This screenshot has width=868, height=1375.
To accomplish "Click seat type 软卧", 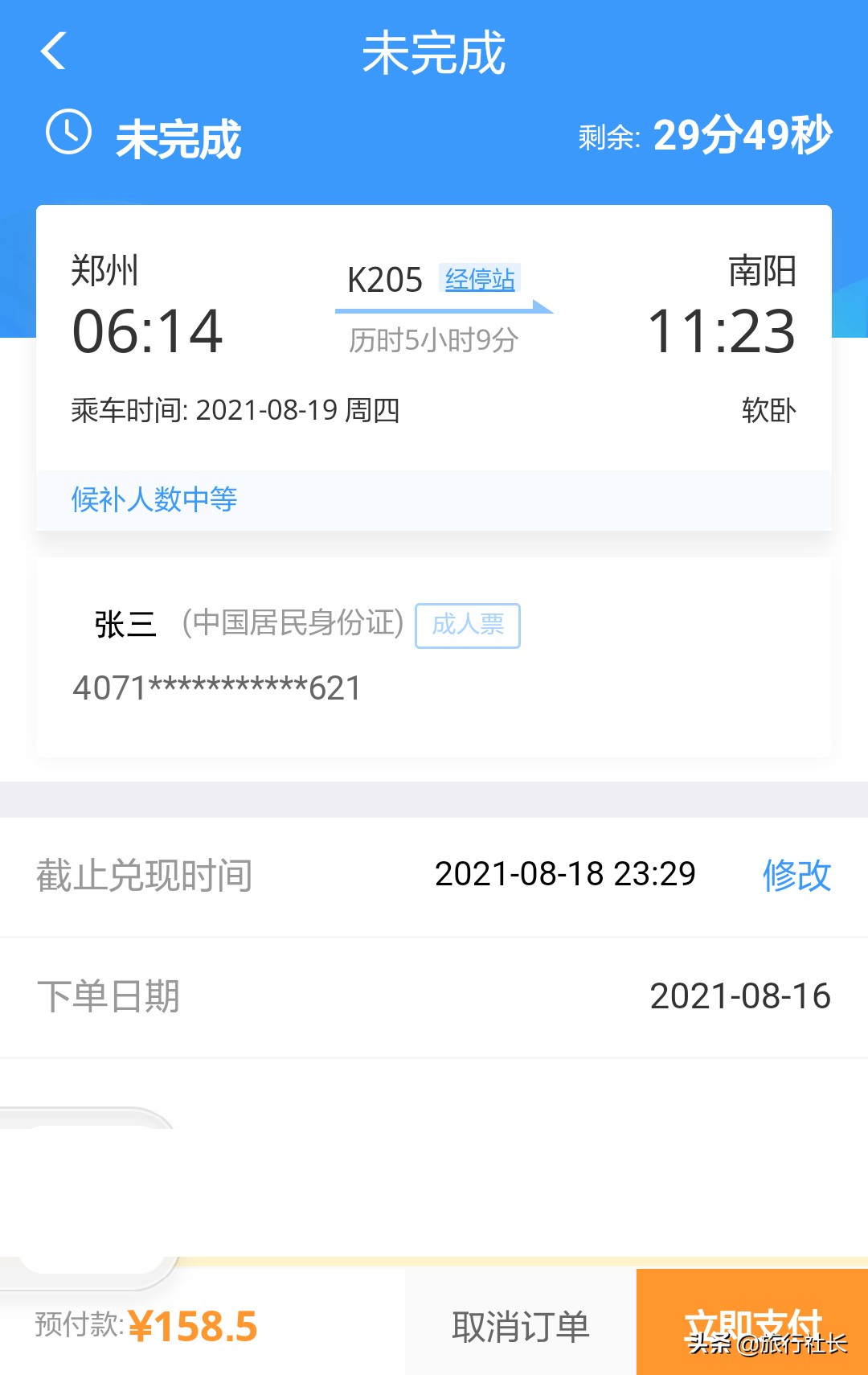I will pyautogui.click(x=768, y=410).
